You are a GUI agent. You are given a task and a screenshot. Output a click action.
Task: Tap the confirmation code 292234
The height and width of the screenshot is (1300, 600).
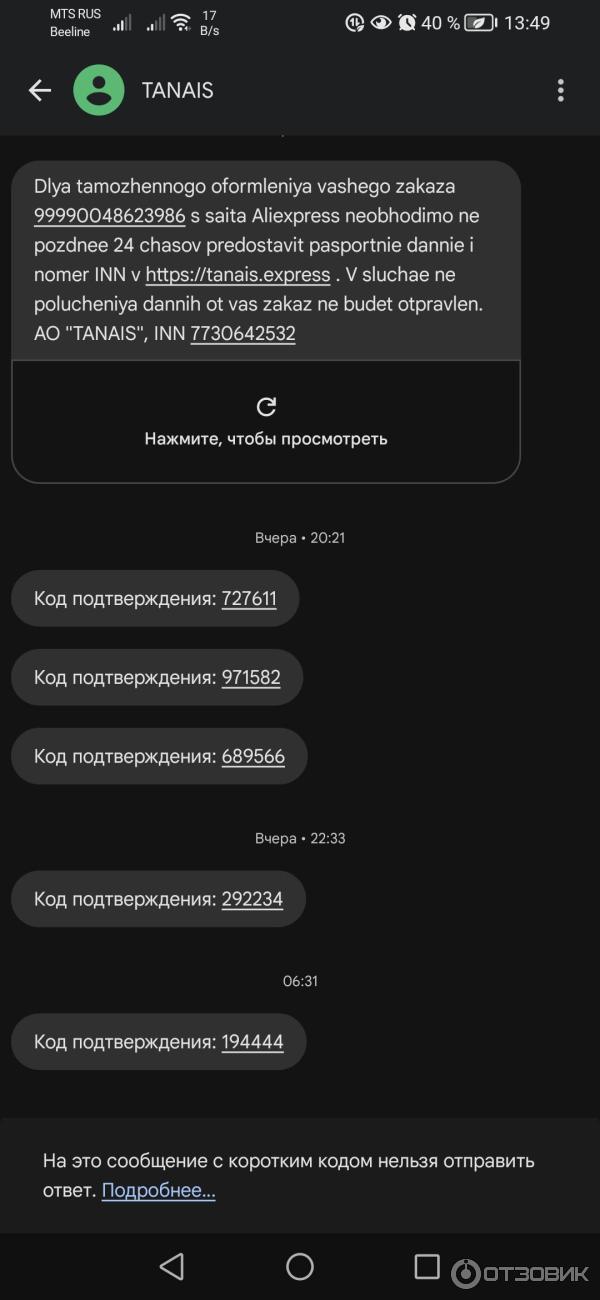tap(252, 899)
